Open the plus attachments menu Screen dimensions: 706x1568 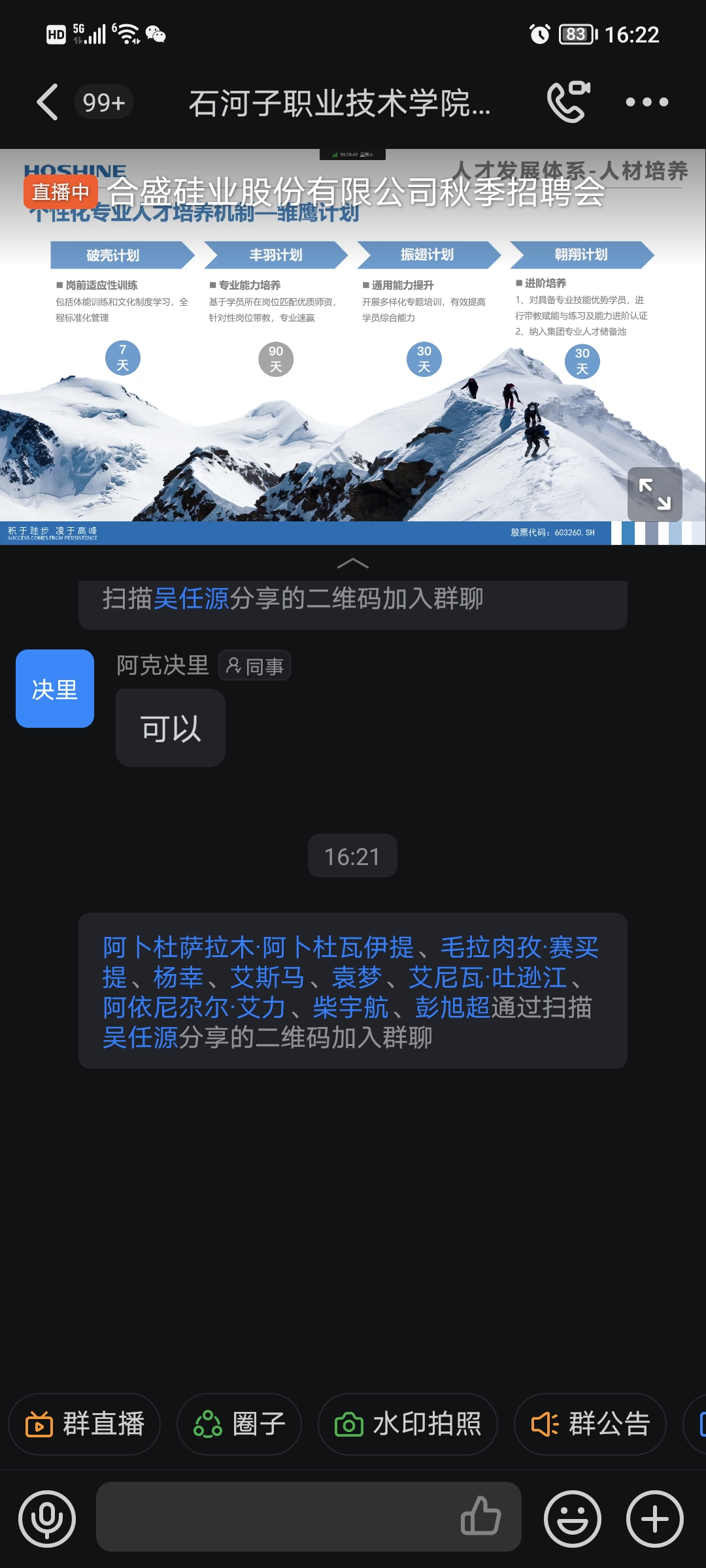[x=655, y=1519]
